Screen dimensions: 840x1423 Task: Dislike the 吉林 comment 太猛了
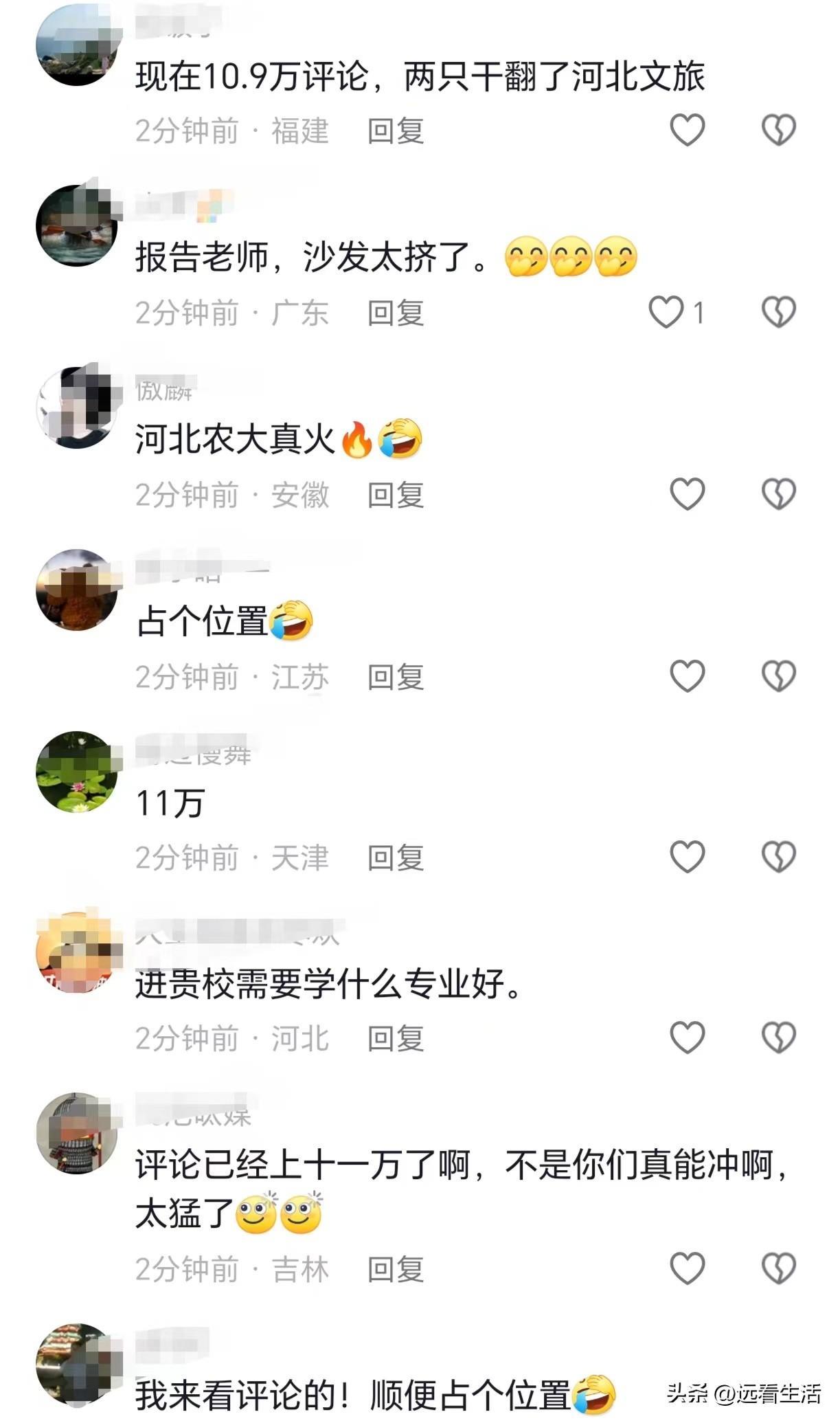[x=778, y=1268]
